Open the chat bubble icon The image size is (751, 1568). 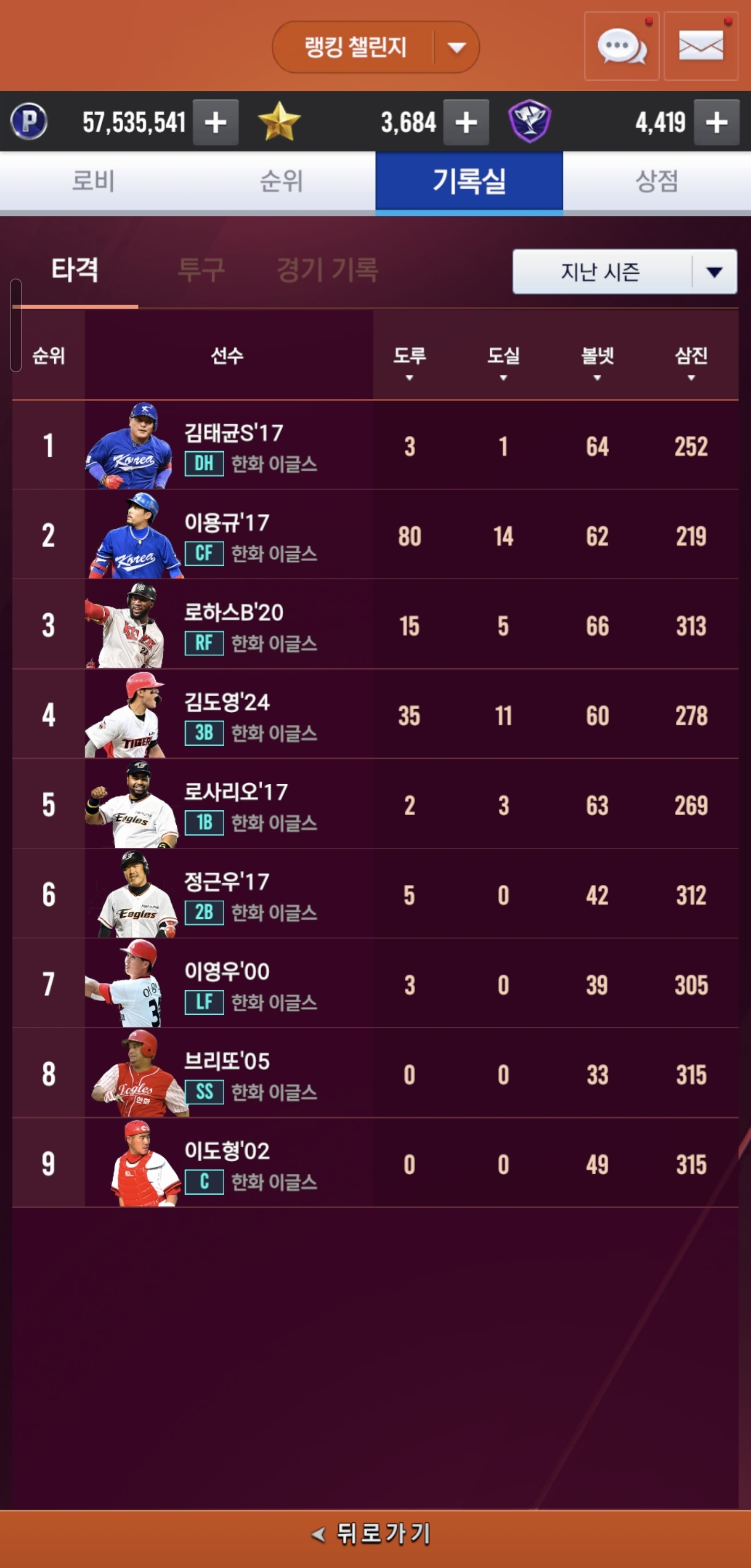click(621, 47)
